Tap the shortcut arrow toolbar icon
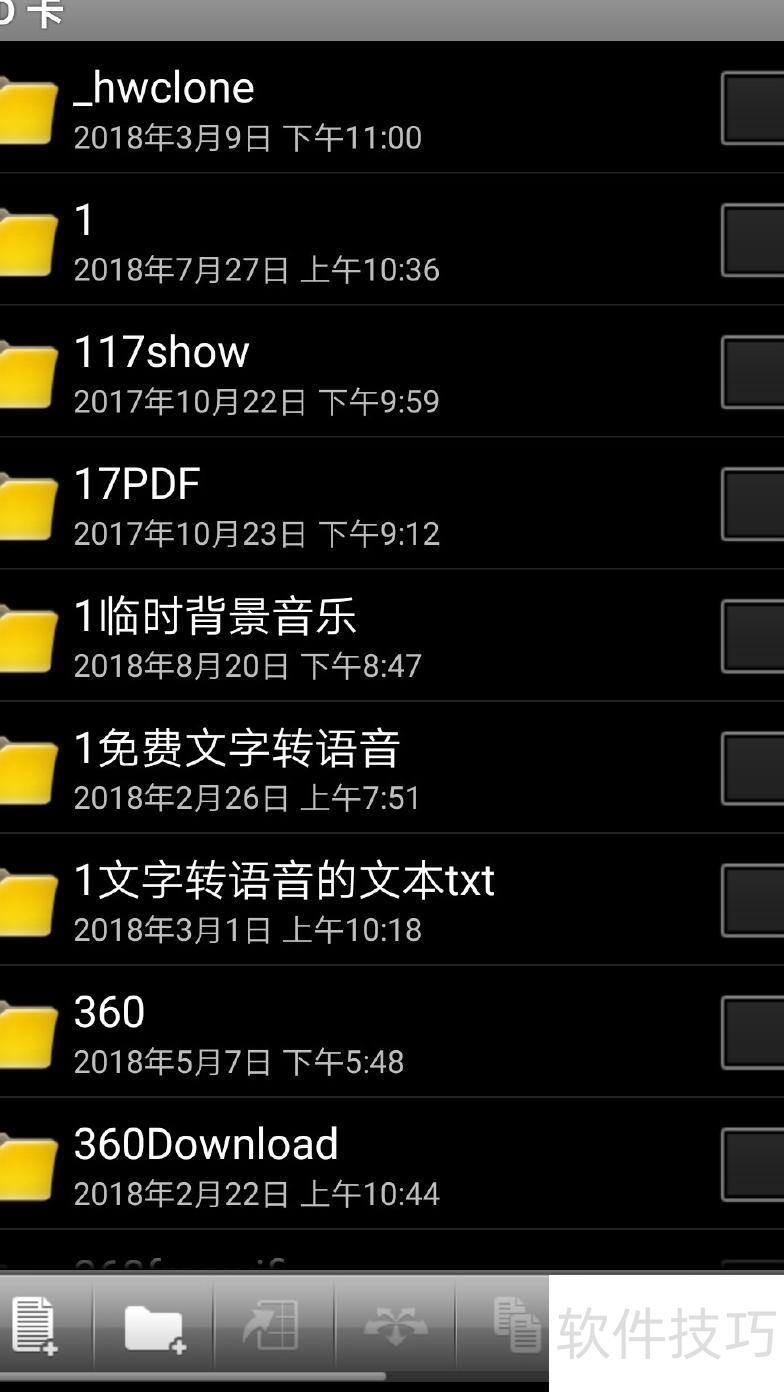Screen dimensions: 784x1392 click(x=272, y=1326)
